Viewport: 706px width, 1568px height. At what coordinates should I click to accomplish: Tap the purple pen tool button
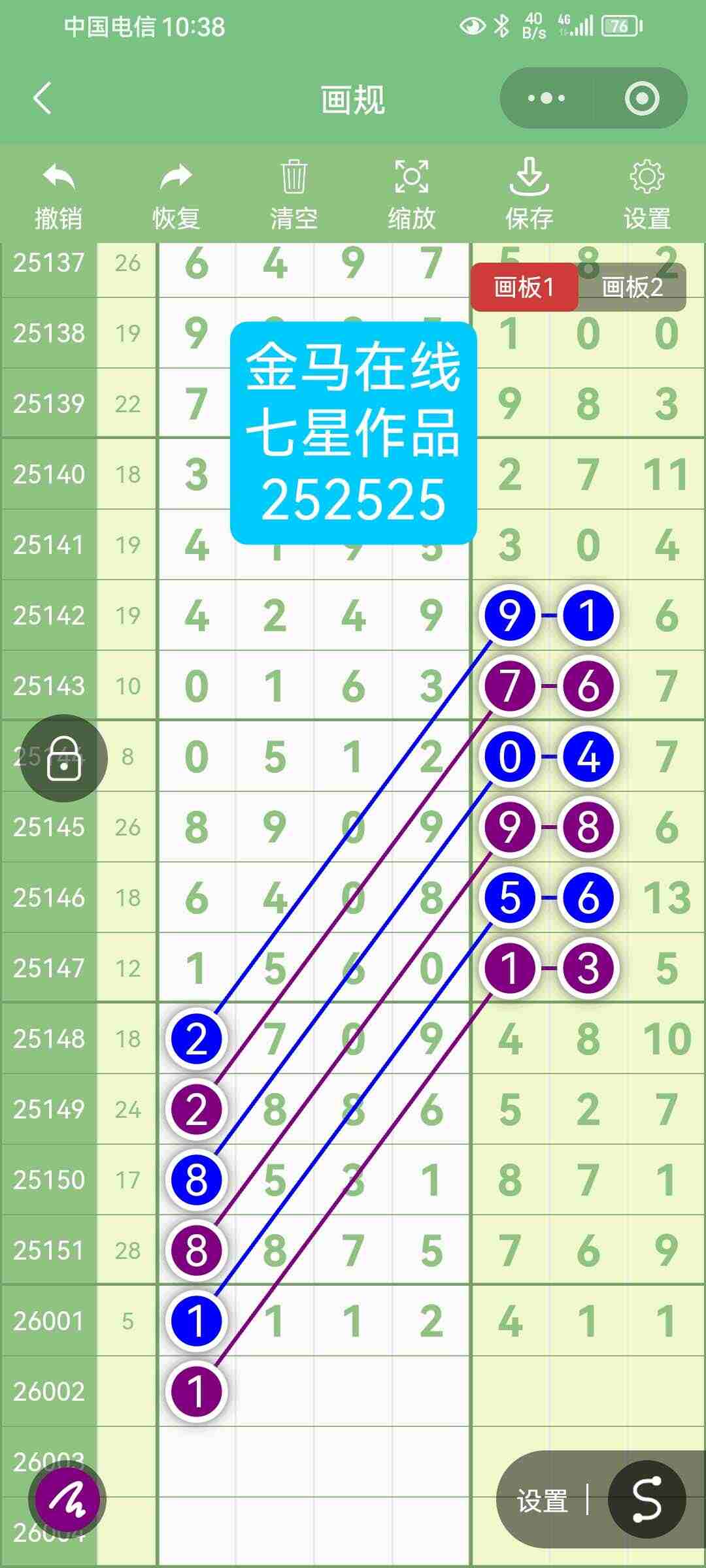67,1501
